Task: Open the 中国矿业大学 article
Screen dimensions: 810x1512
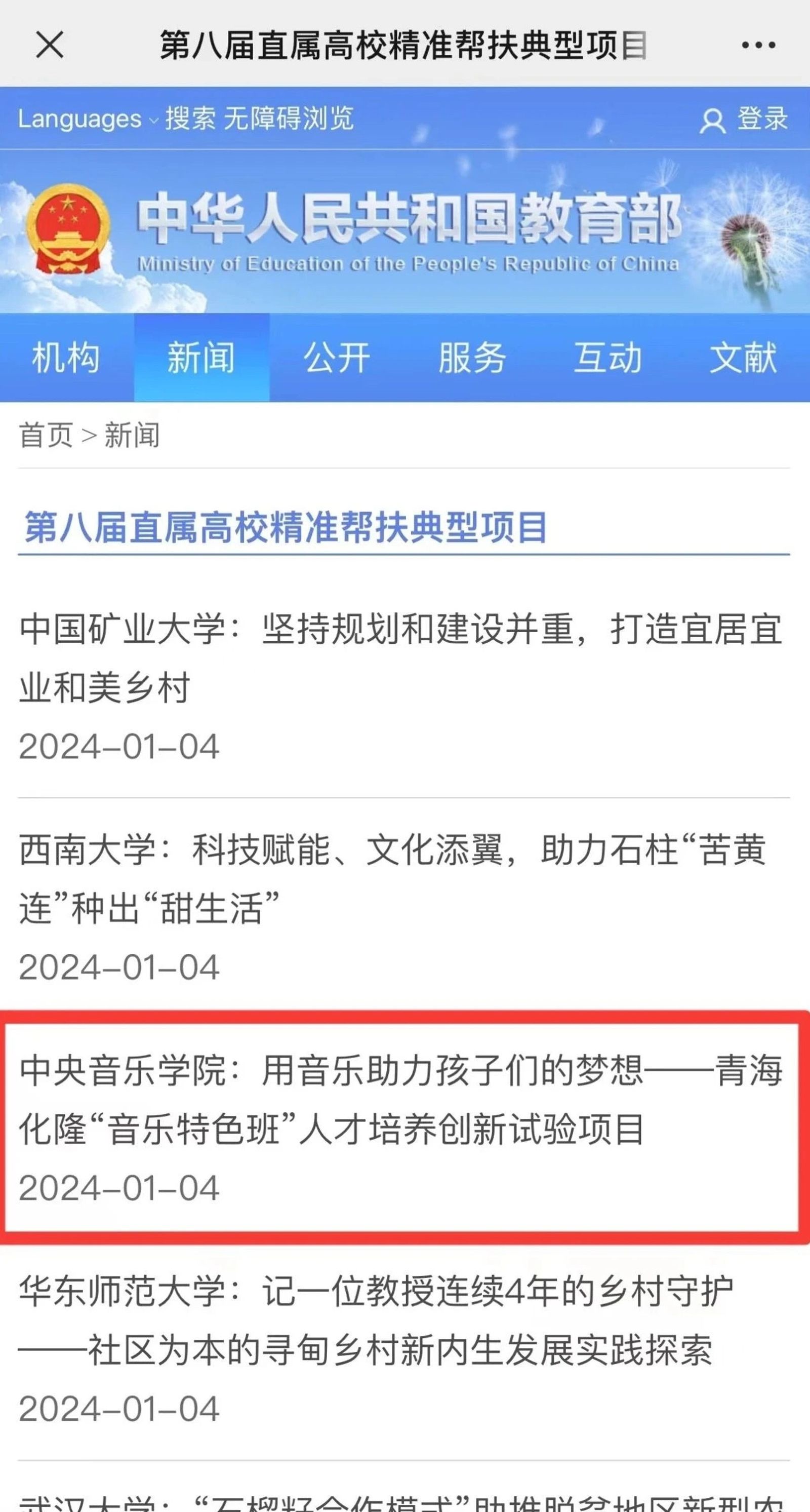Action: click(x=400, y=658)
